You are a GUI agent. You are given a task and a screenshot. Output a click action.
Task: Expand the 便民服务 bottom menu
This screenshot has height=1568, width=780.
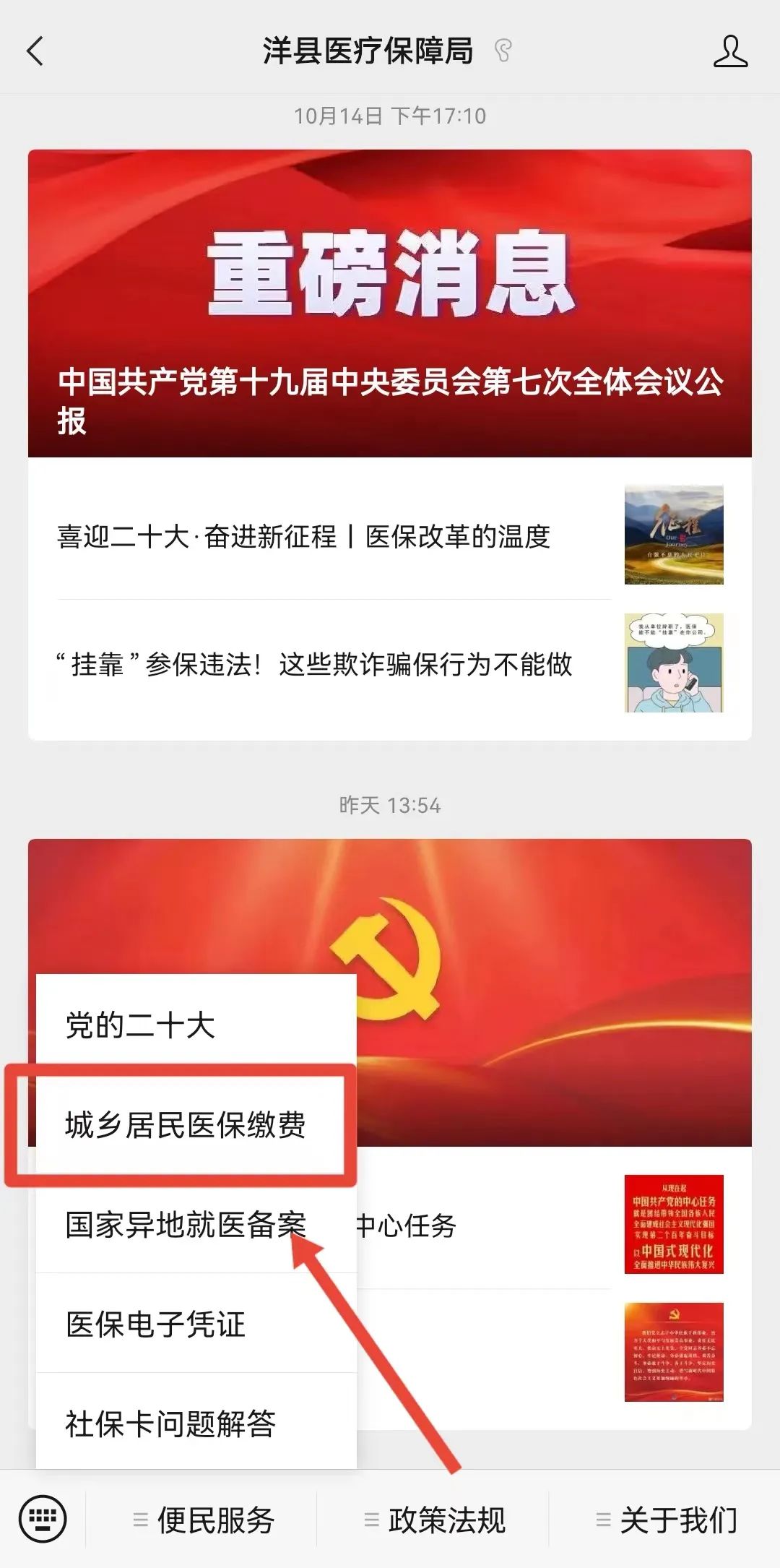point(203,1520)
